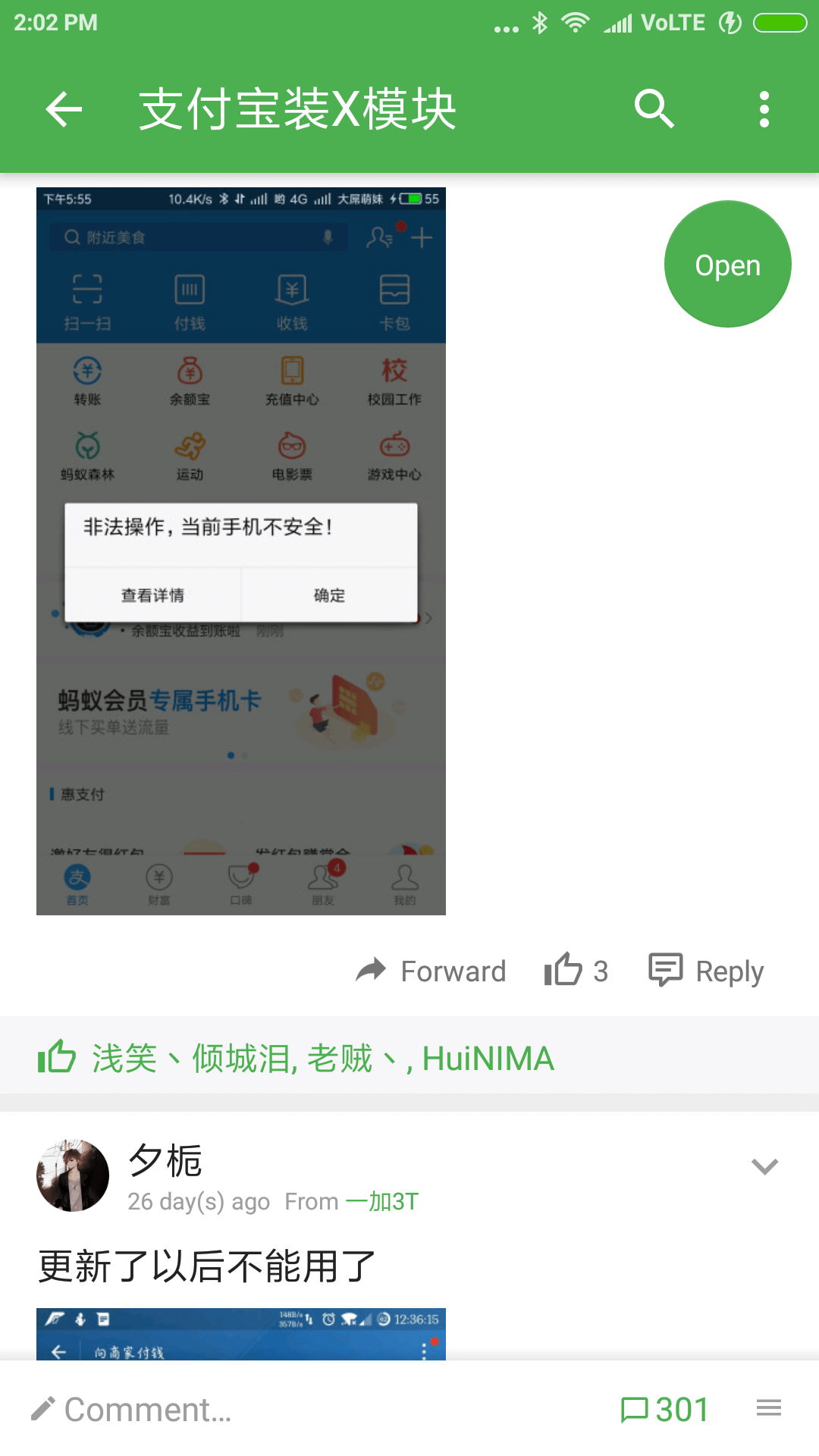Go back using the arrow icon

point(64,109)
